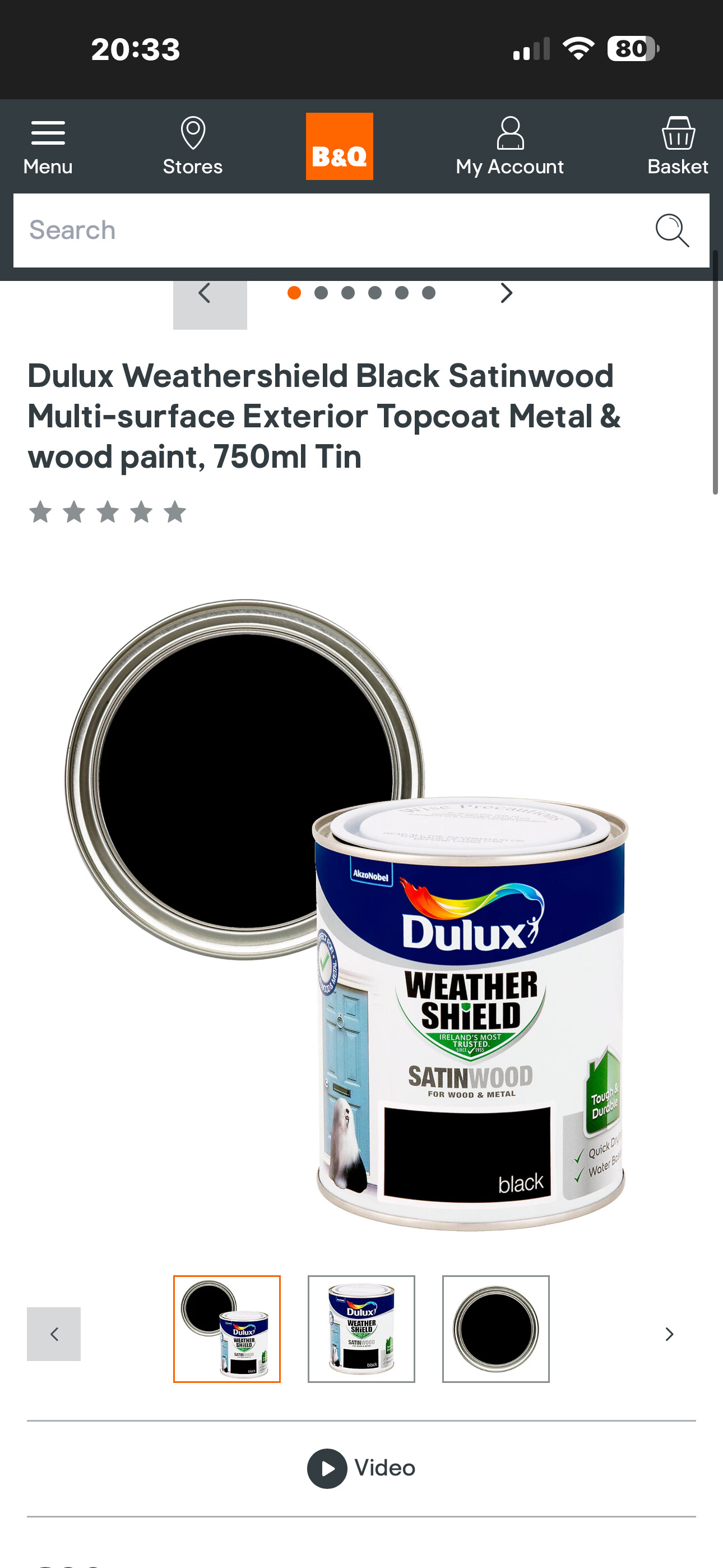
Task: Go to B&Q home page
Action: pyautogui.click(x=339, y=147)
